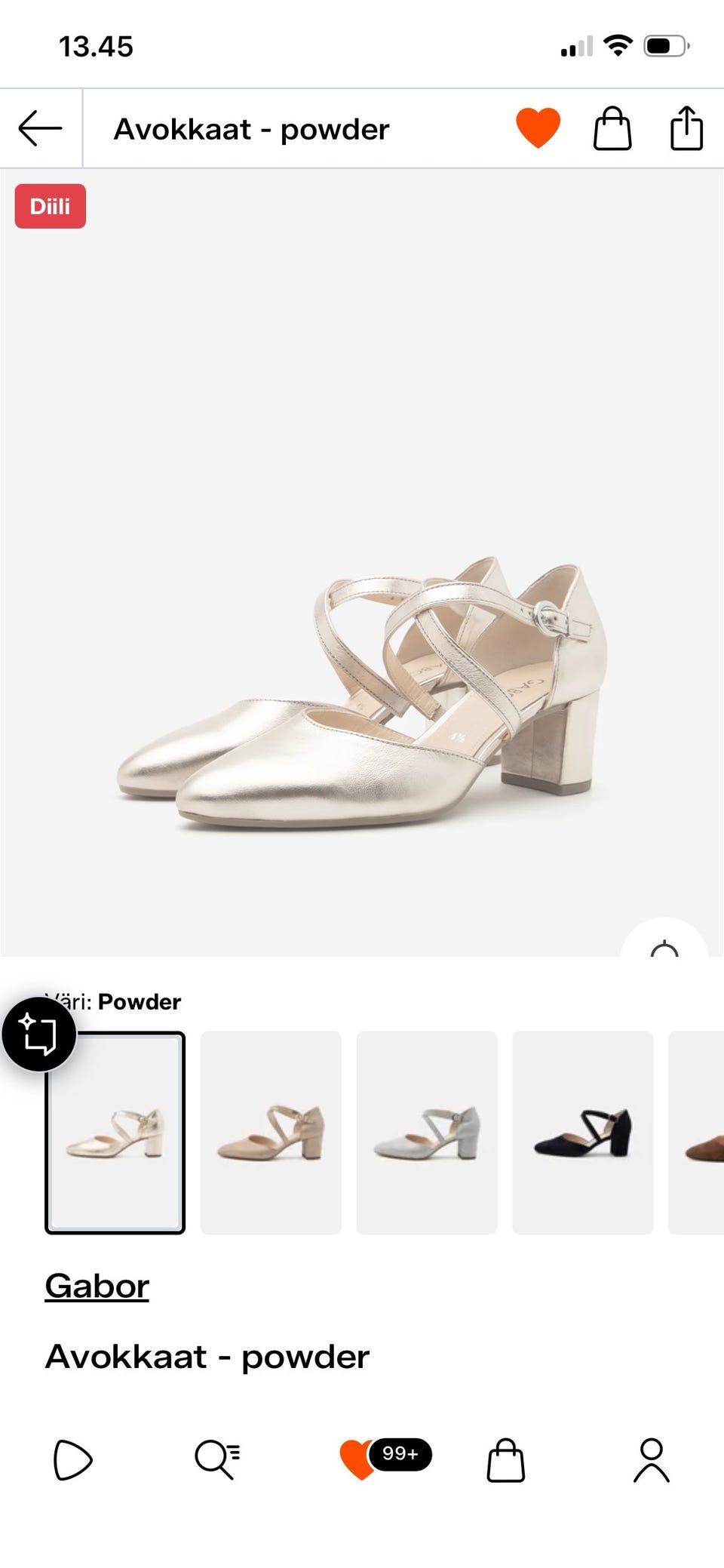The image size is (724, 1568).
Task: Open the wishlist tab showing 99+
Action: pyautogui.click(x=385, y=1458)
